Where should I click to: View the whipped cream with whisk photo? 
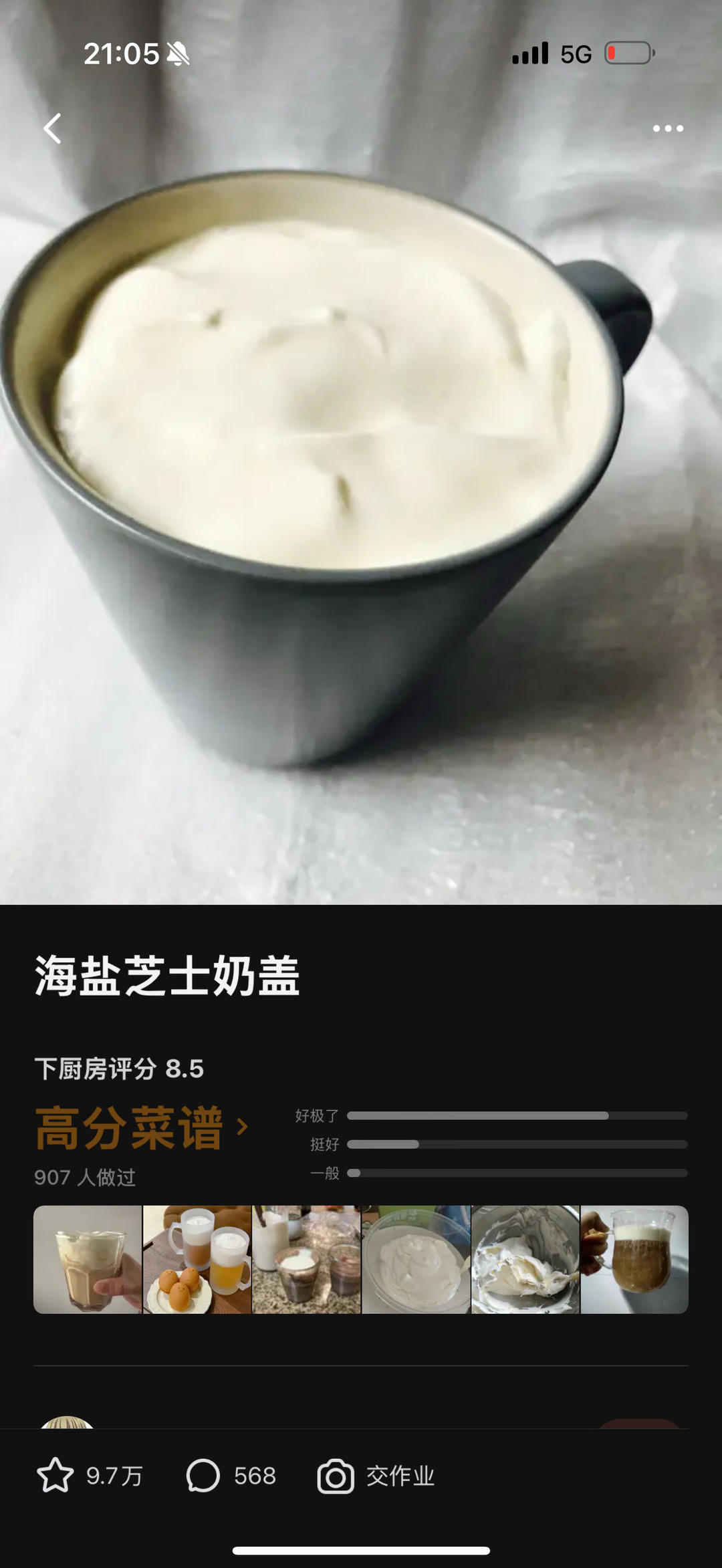[525, 1259]
